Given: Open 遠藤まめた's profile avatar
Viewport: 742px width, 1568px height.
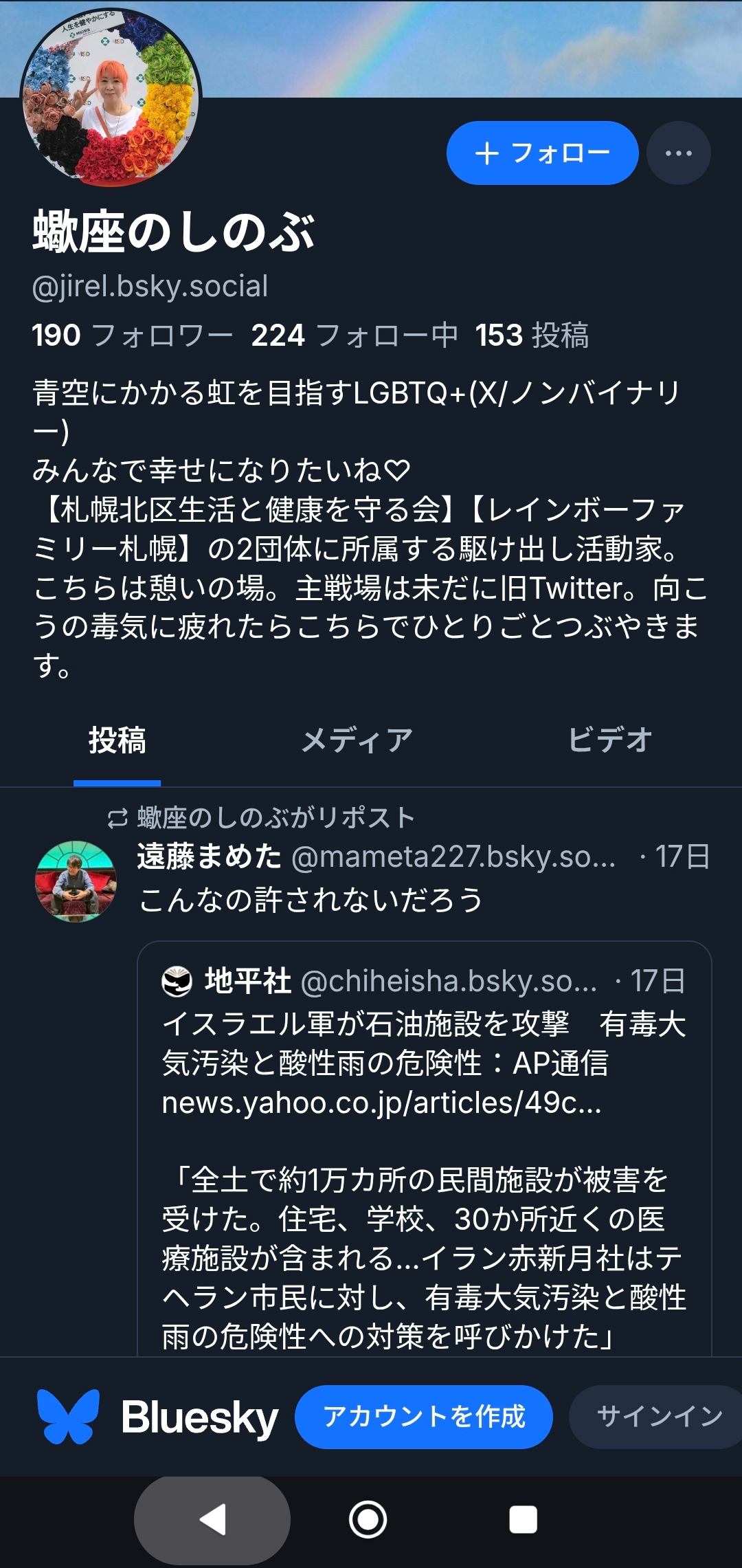Looking at the screenshot, I should [76, 881].
